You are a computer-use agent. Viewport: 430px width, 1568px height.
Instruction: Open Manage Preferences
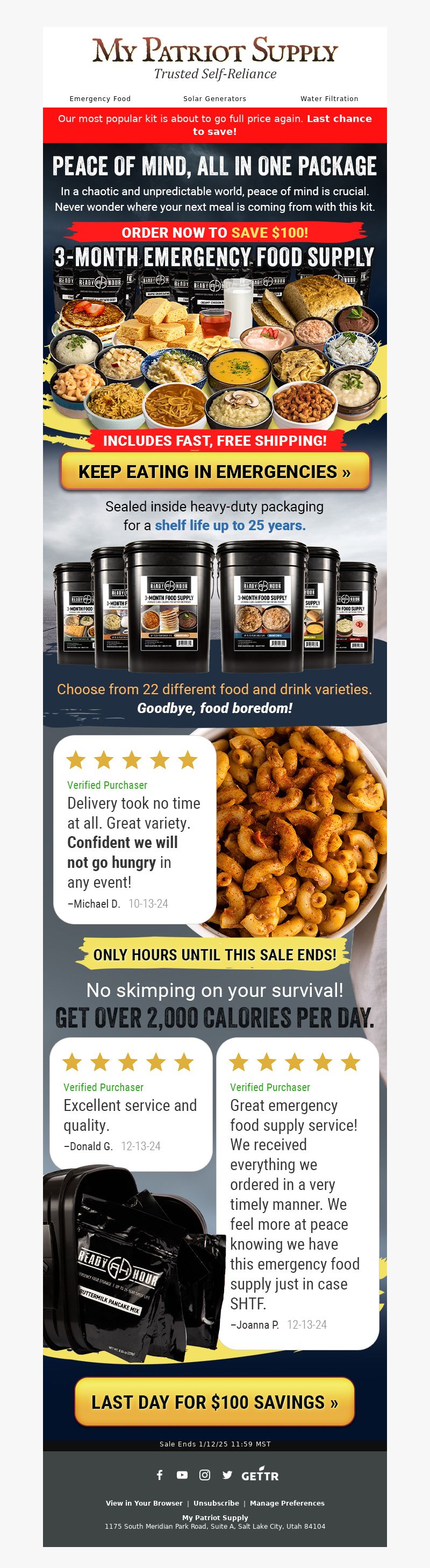(x=287, y=1503)
